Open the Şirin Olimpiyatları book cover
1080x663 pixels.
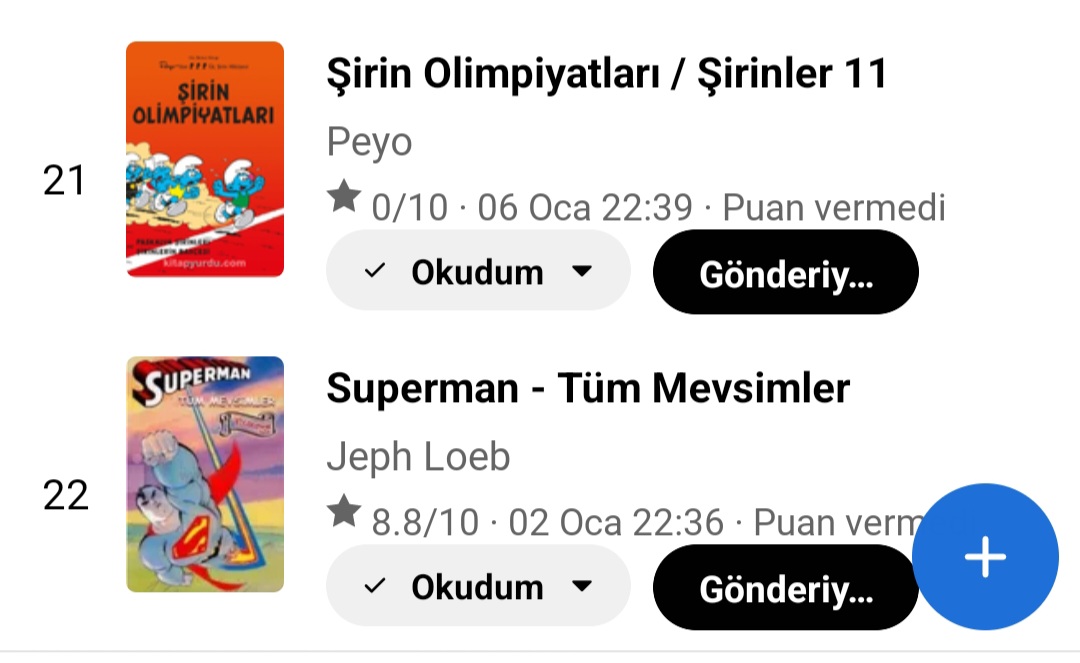[x=205, y=159]
